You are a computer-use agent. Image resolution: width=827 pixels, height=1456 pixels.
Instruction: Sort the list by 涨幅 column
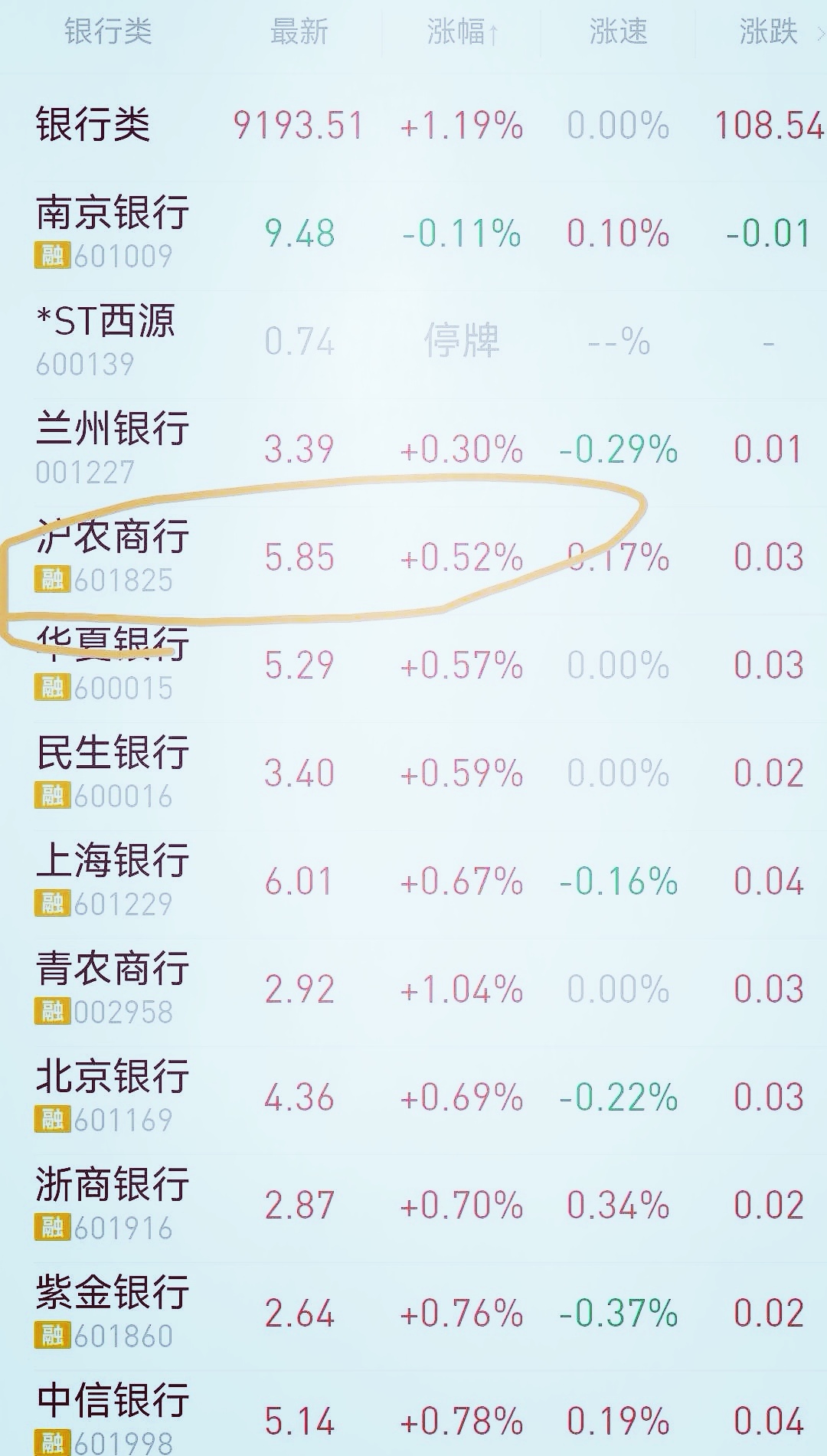(x=463, y=32)
